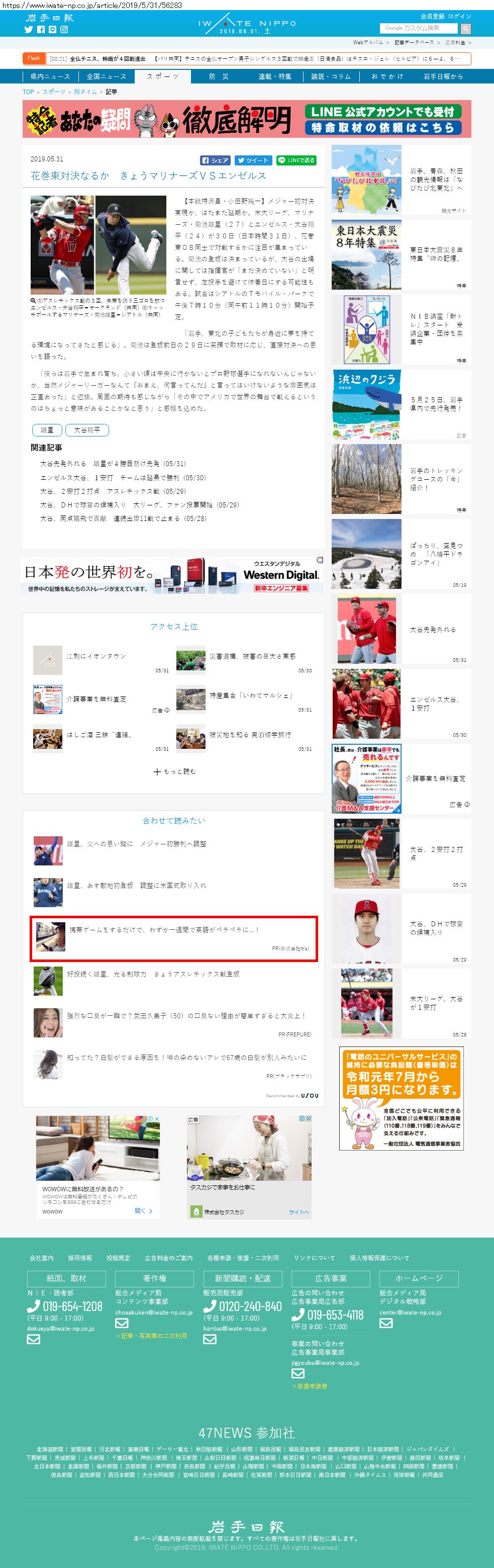Send the article via LINEで送る
This screenshot has width=494, height=1568.
tap(297, 160)
